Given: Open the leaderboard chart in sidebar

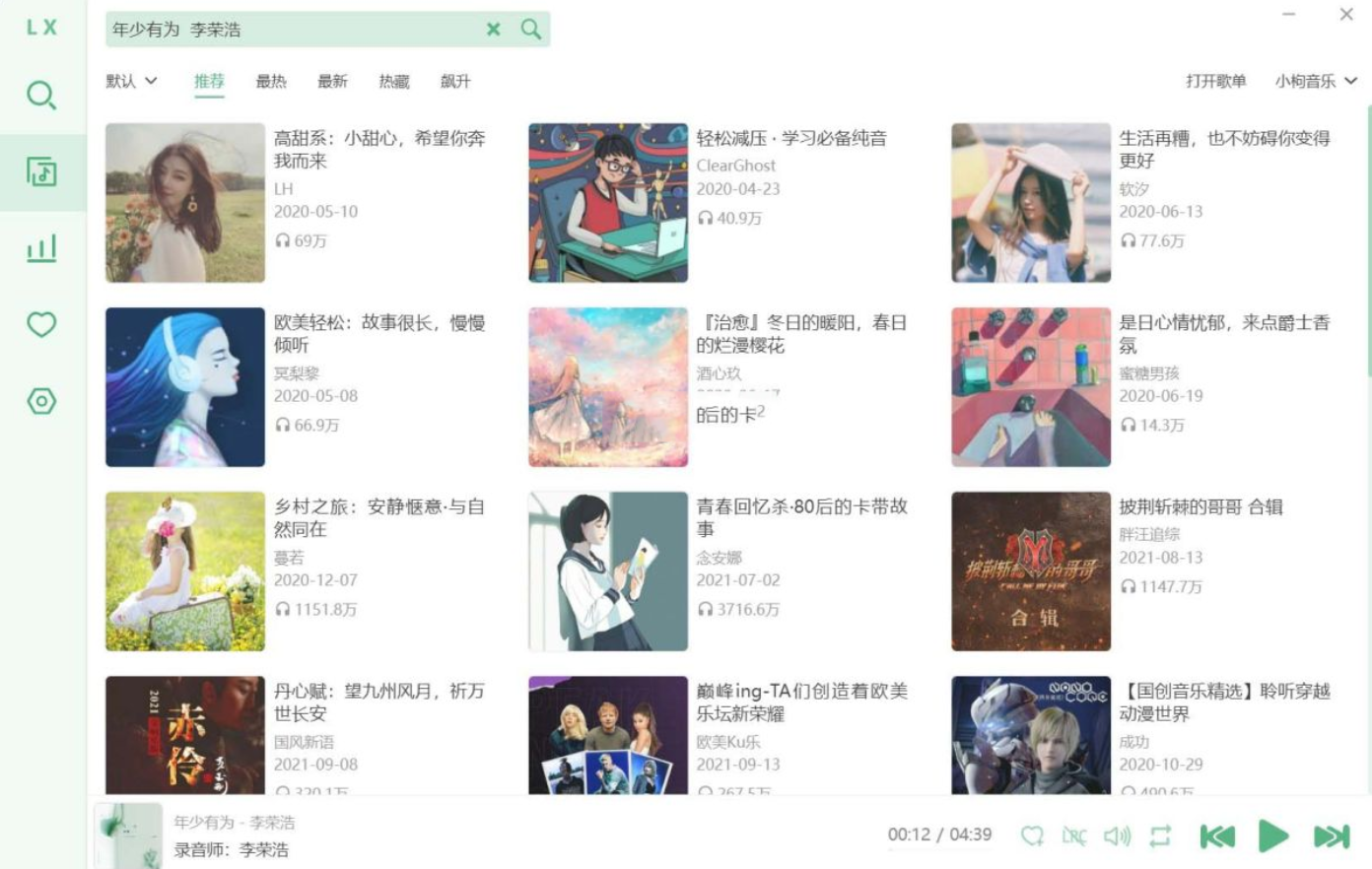Looking at the screenshot, I should point(41,248).
